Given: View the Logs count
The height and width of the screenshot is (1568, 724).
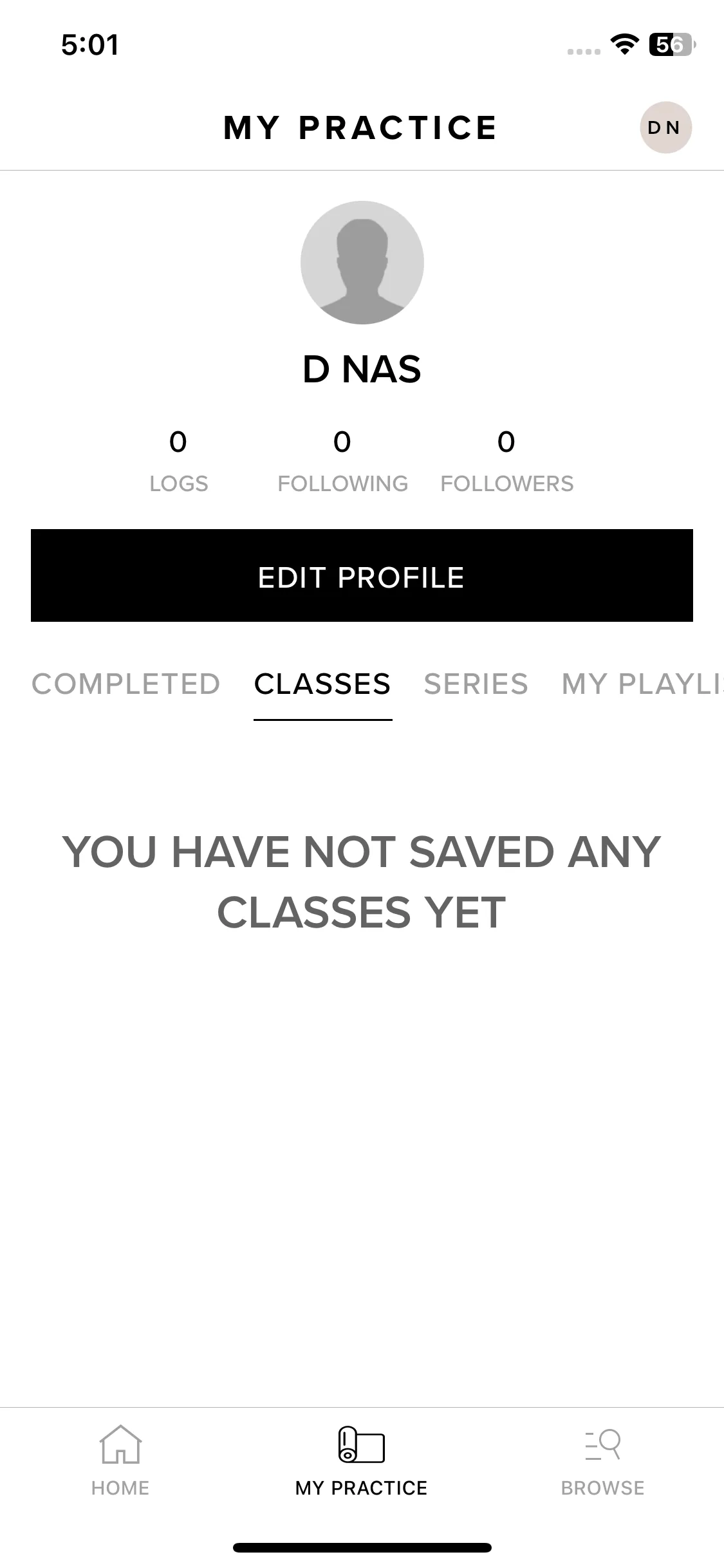Looking at the screenshot, I should (x=178, y=461).
